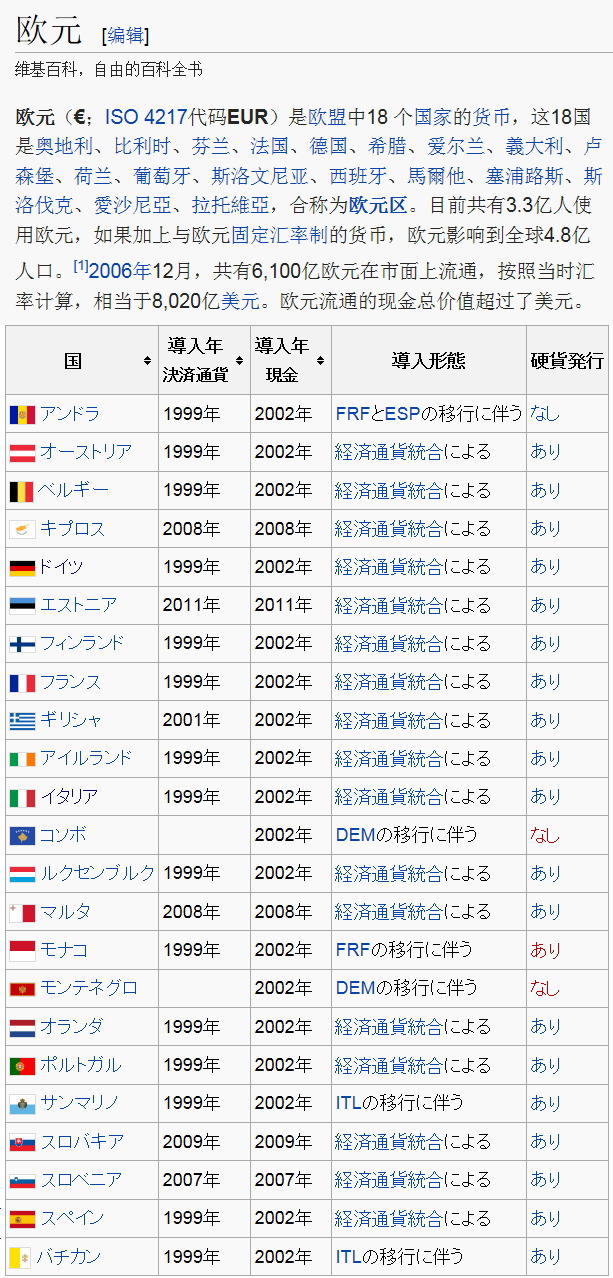The image size is (613, 1278).
Task: Sort by 導入年 決済通貨 column
Action: point(239,361)
